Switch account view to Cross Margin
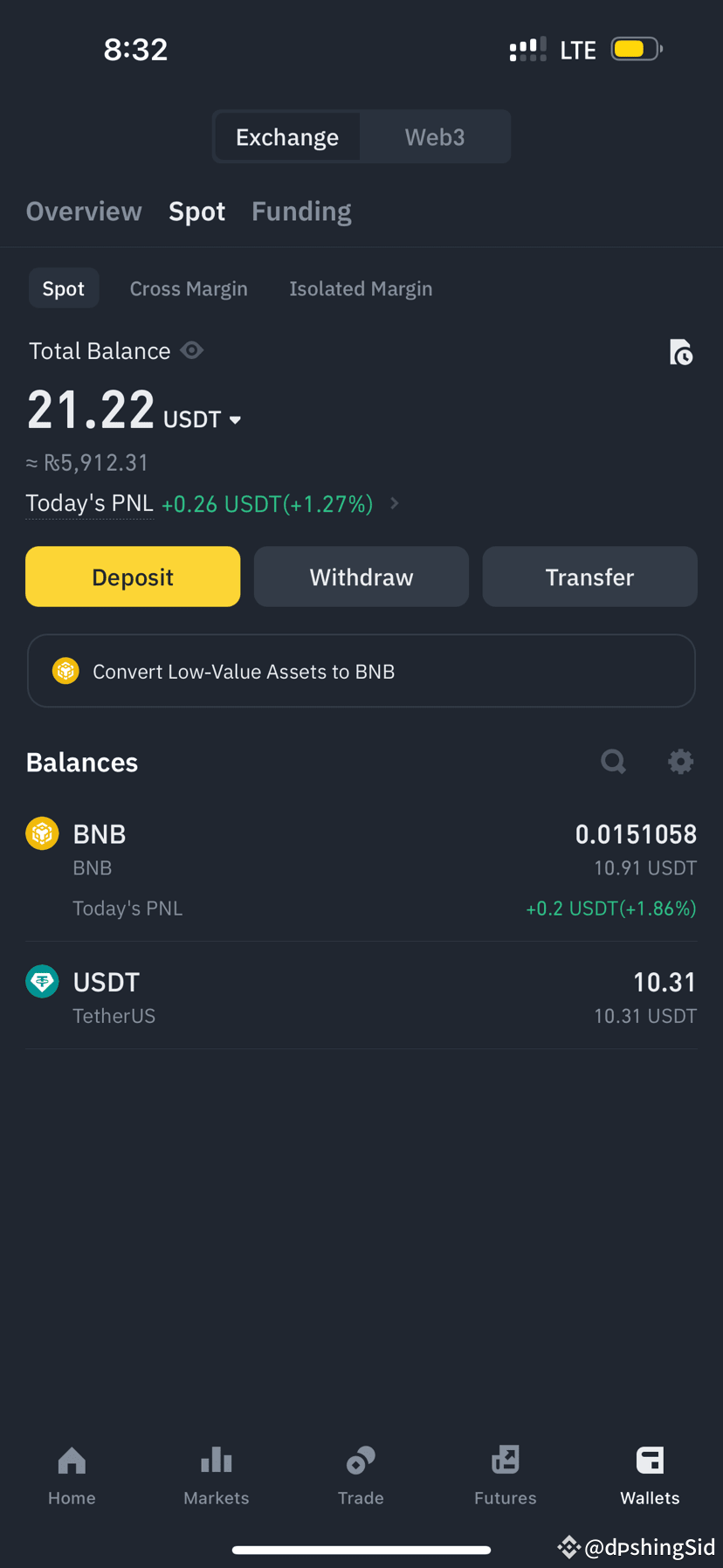723x1568 pixels. tap(189, 288)
